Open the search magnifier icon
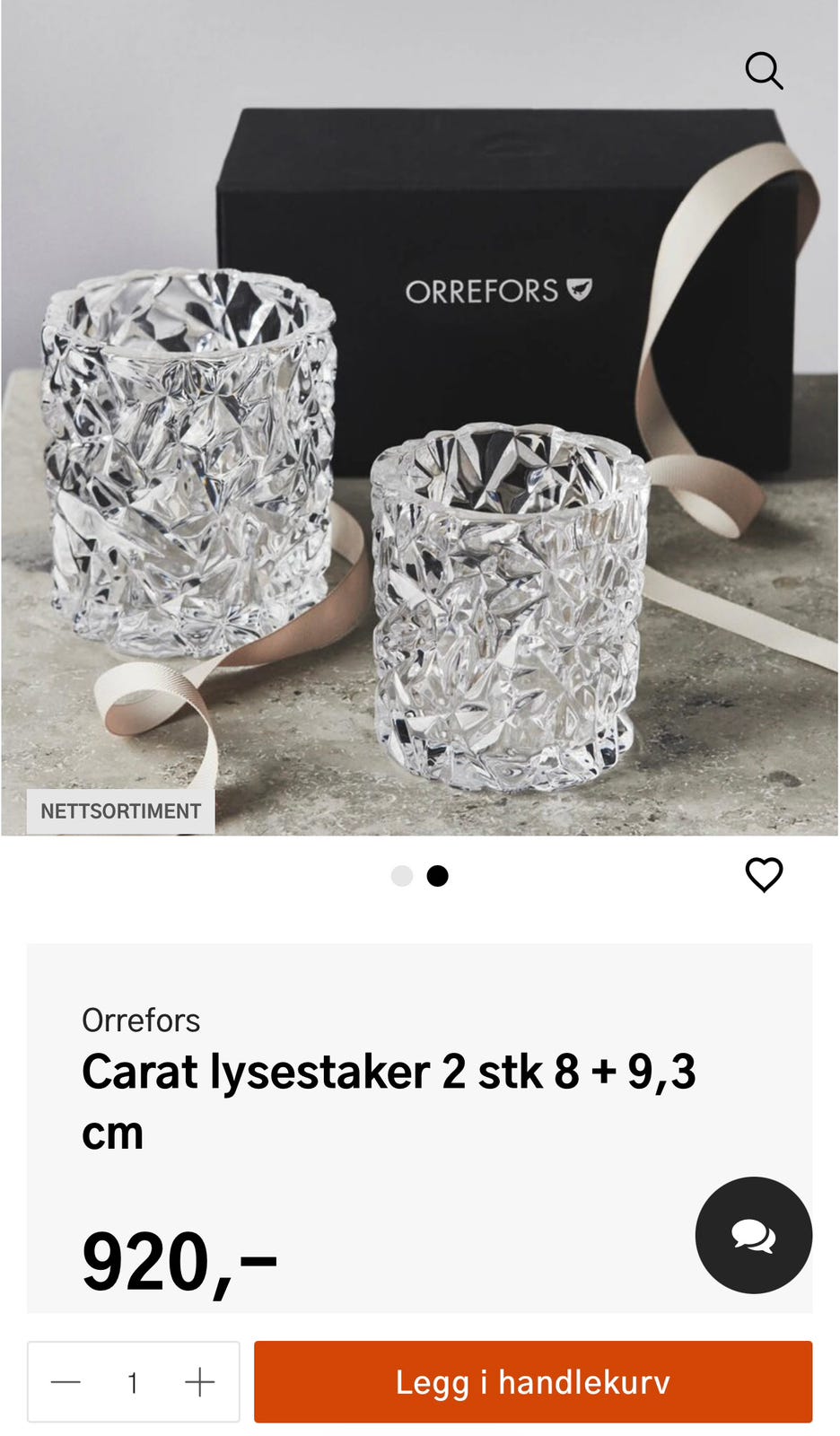Viewport: 840px width, 1436px height. (765, 71)
